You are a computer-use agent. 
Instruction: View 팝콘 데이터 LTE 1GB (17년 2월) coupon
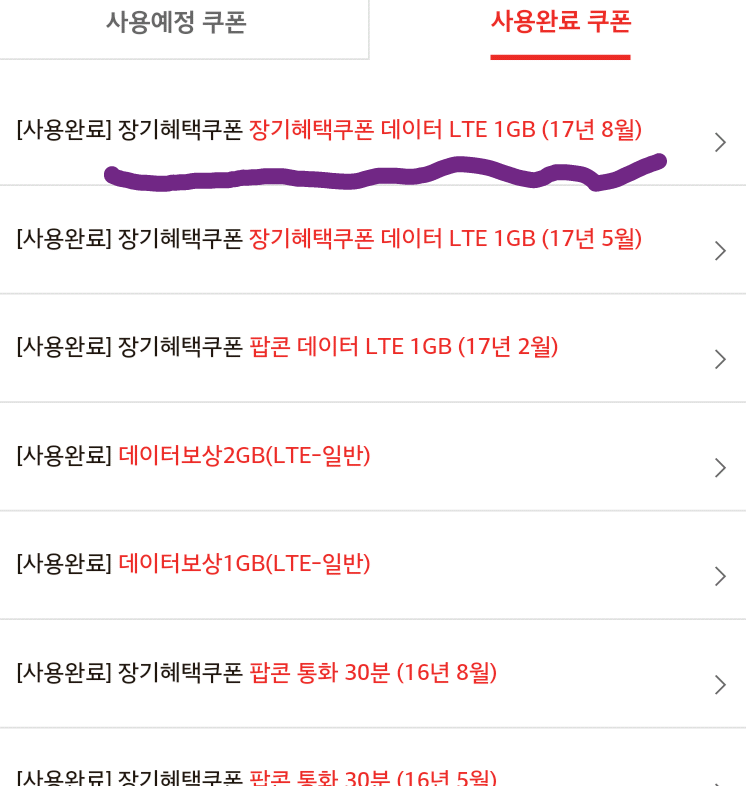click(373, 348)
